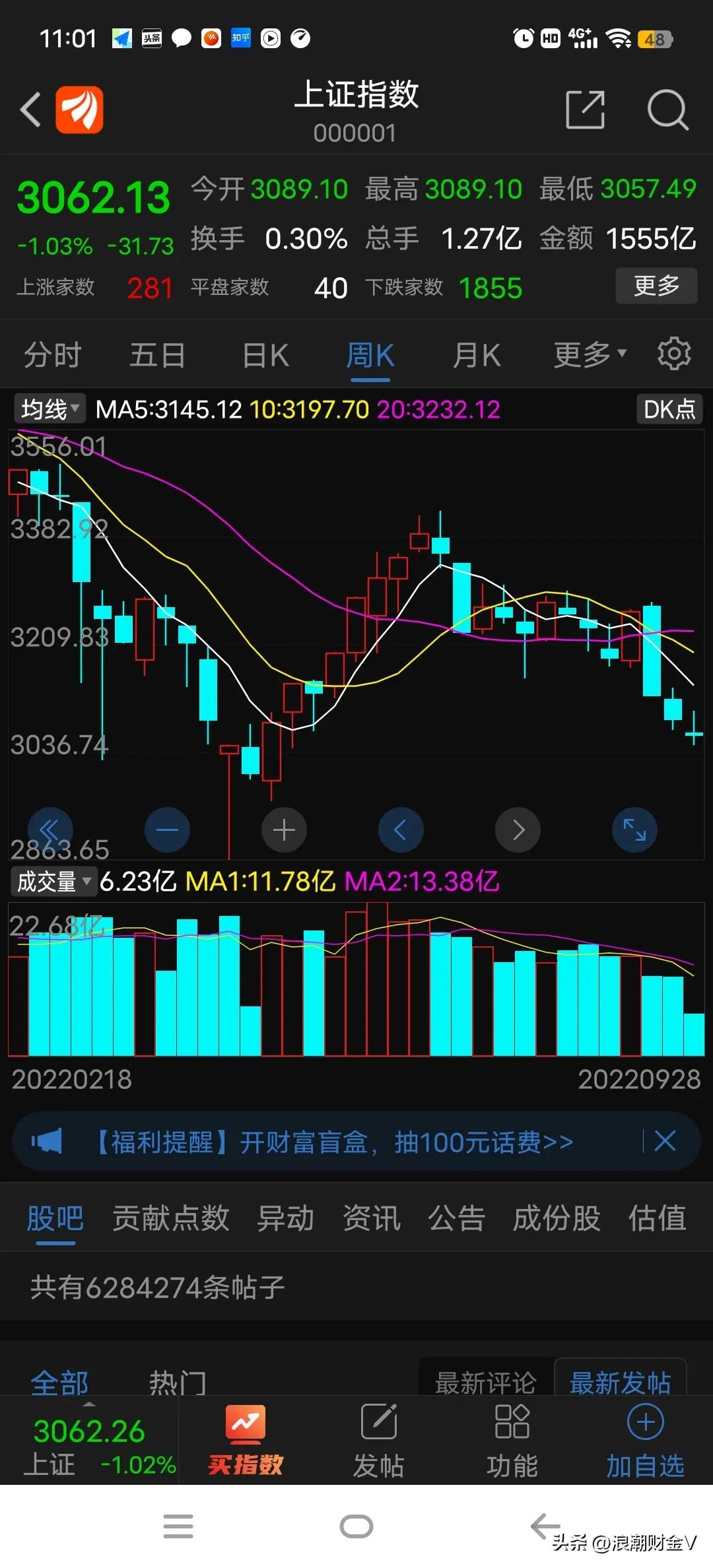Screen dimensions: 713x1568
Task: Open the search icon
Action: point(668,110)
